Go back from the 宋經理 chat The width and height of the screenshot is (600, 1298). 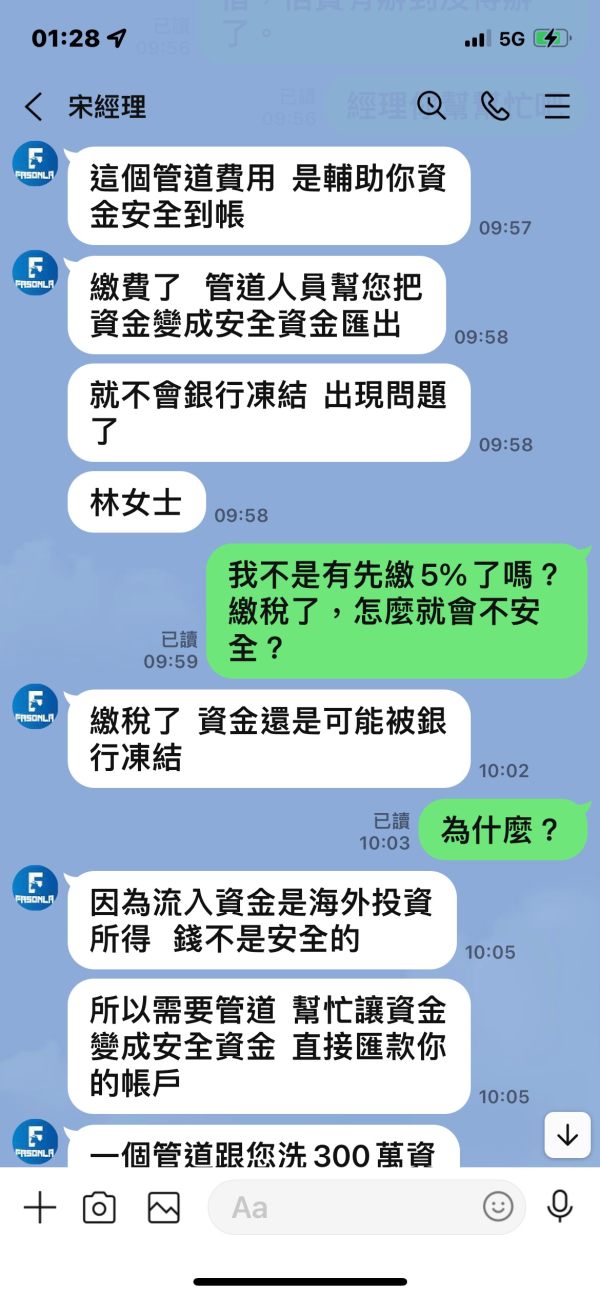[x=34, y=107]
